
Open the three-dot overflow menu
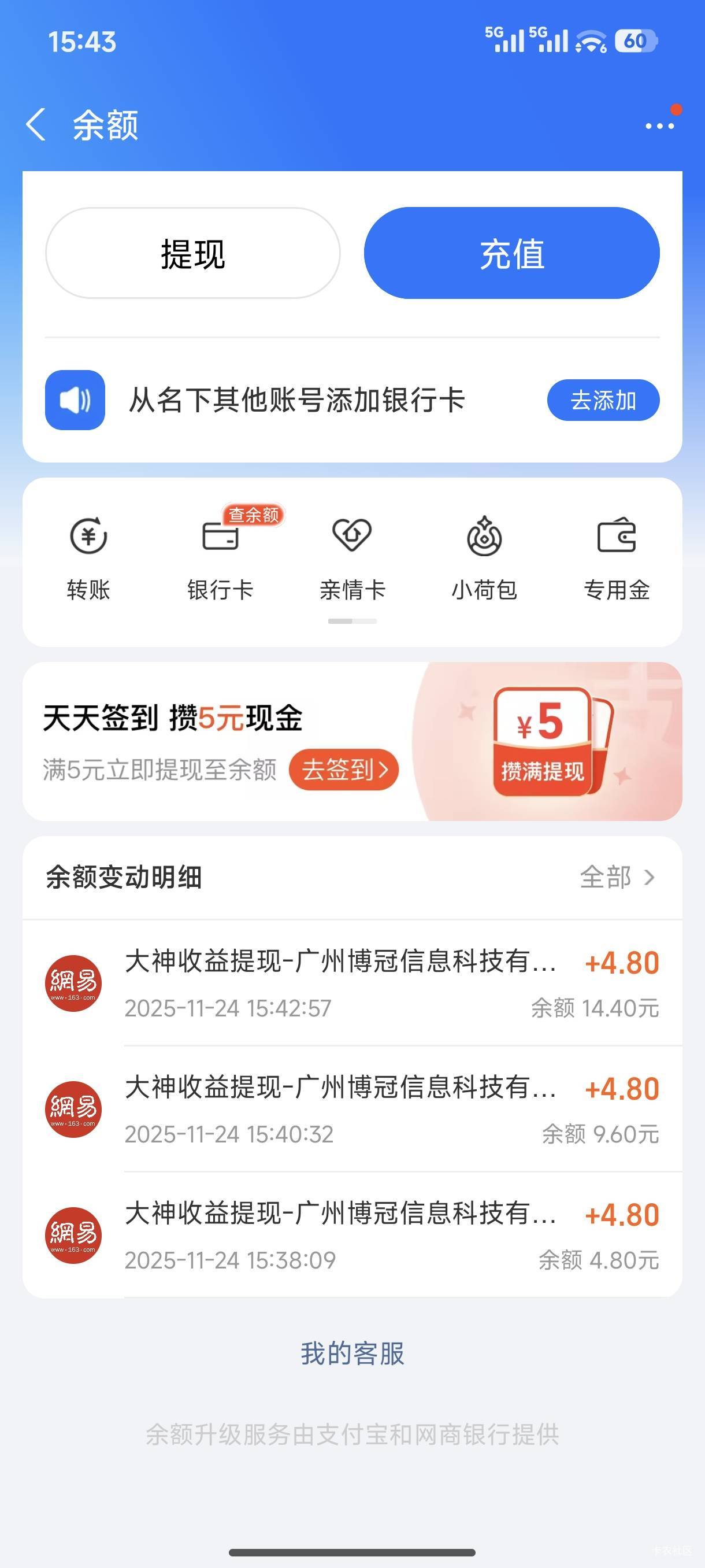pyautogui.click(x=659, y=126)
